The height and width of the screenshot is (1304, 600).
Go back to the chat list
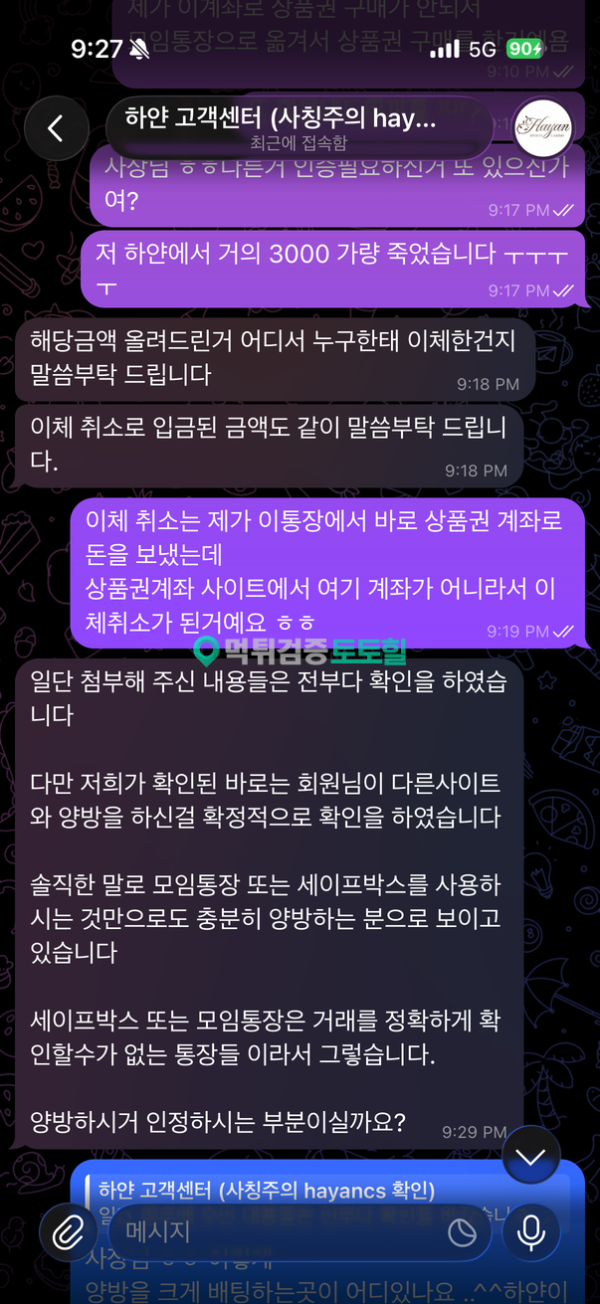[x=56, y=128]
